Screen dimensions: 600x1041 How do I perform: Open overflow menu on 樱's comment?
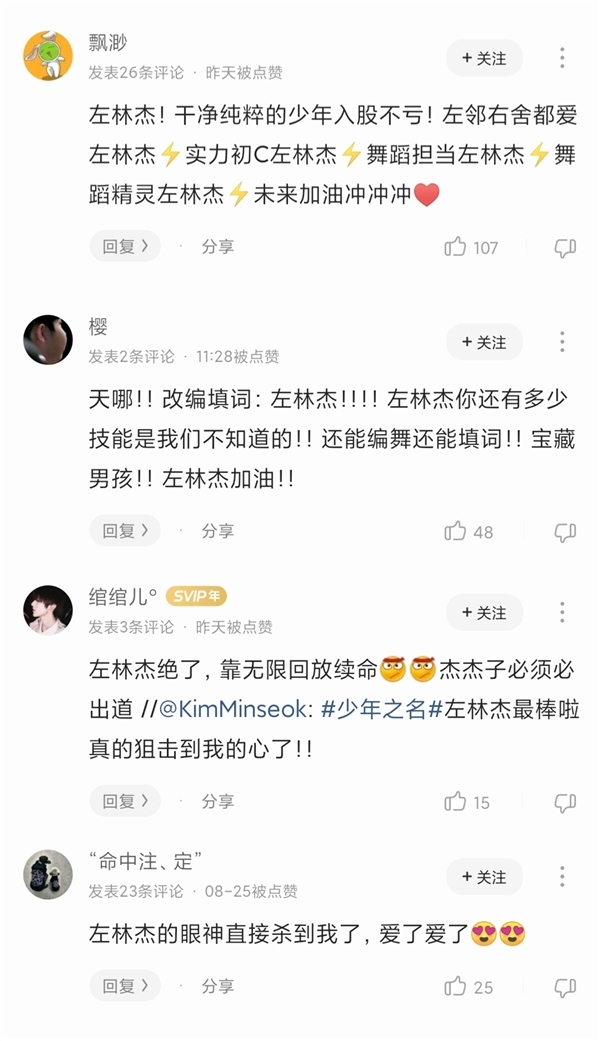(x=562, y=342)
